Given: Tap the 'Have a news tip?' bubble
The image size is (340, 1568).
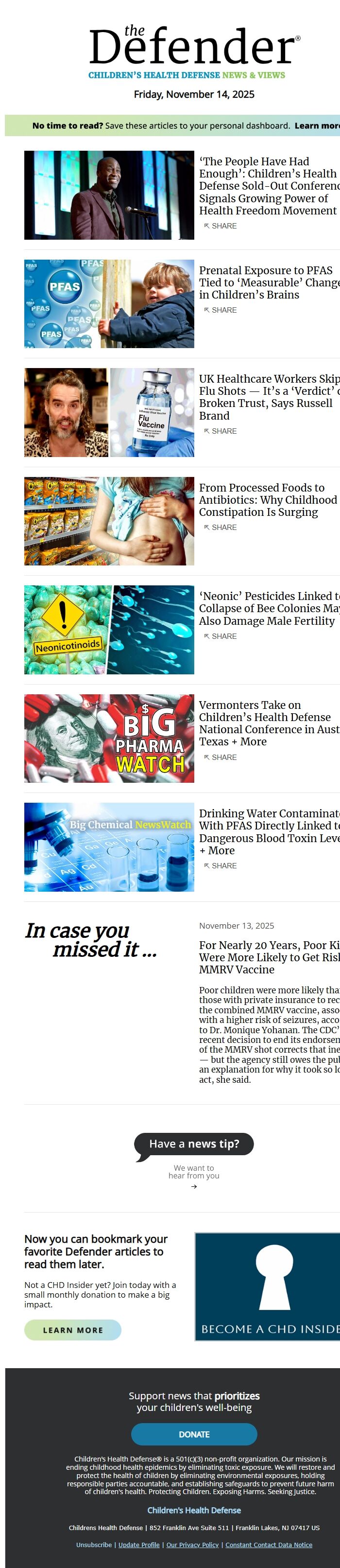Looking at the screenshot, I should pyautogui.click(x=194, y=1144).
